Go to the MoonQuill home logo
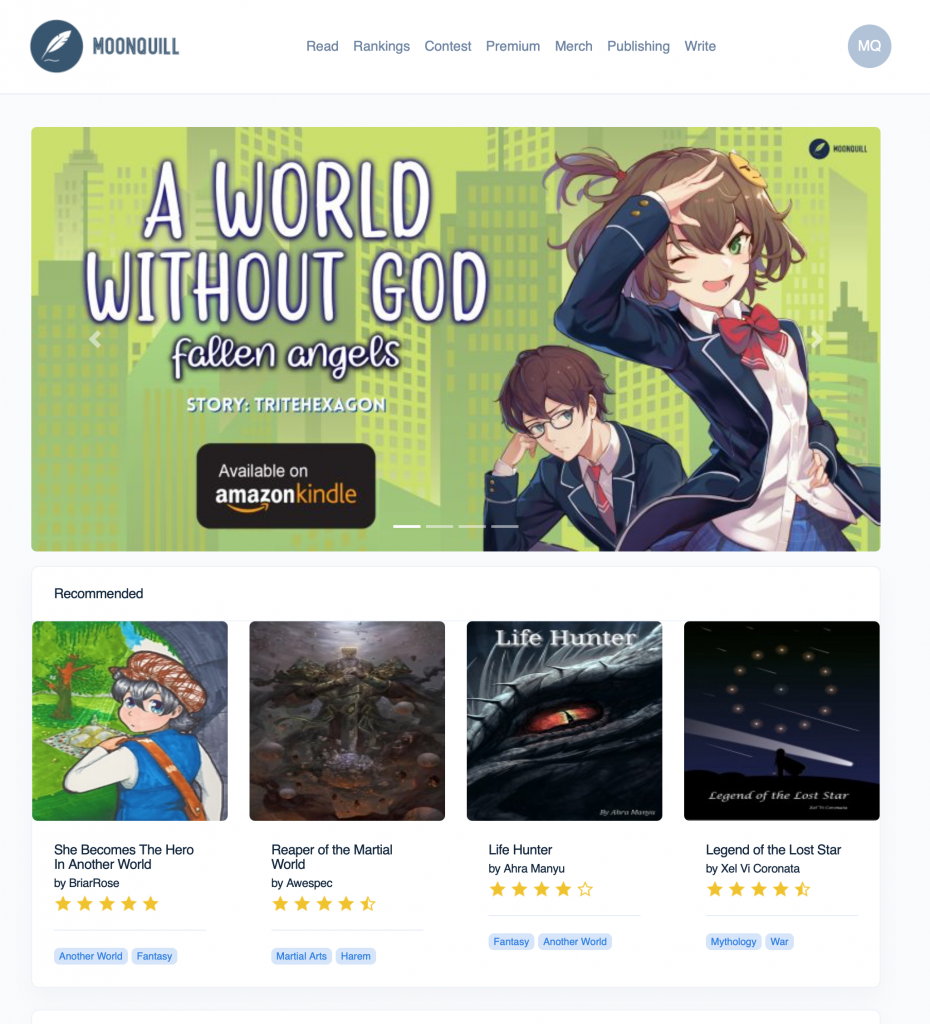 coord(105,46)
